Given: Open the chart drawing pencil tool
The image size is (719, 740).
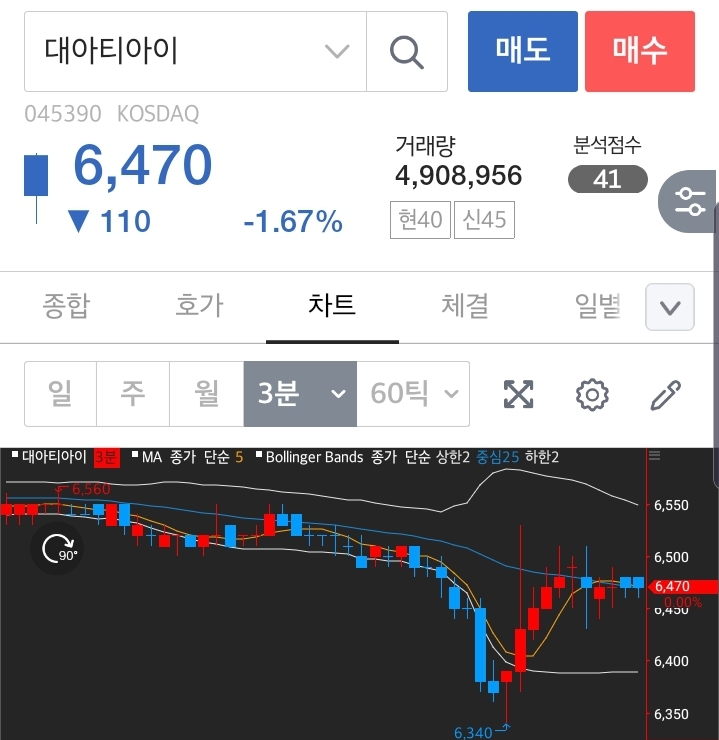Looking at the screenshot, I should tap(665, 395).
